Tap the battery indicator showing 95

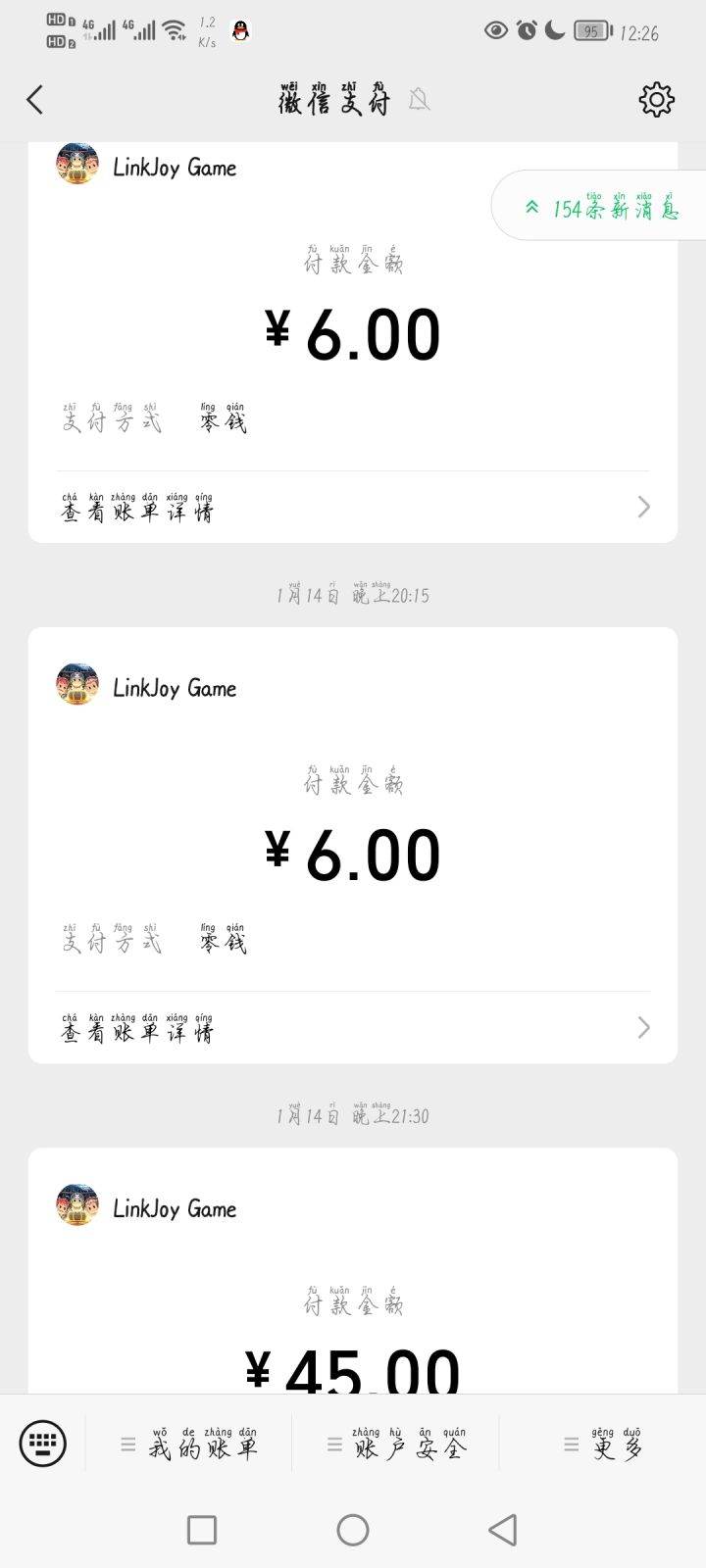pos(590,30)
